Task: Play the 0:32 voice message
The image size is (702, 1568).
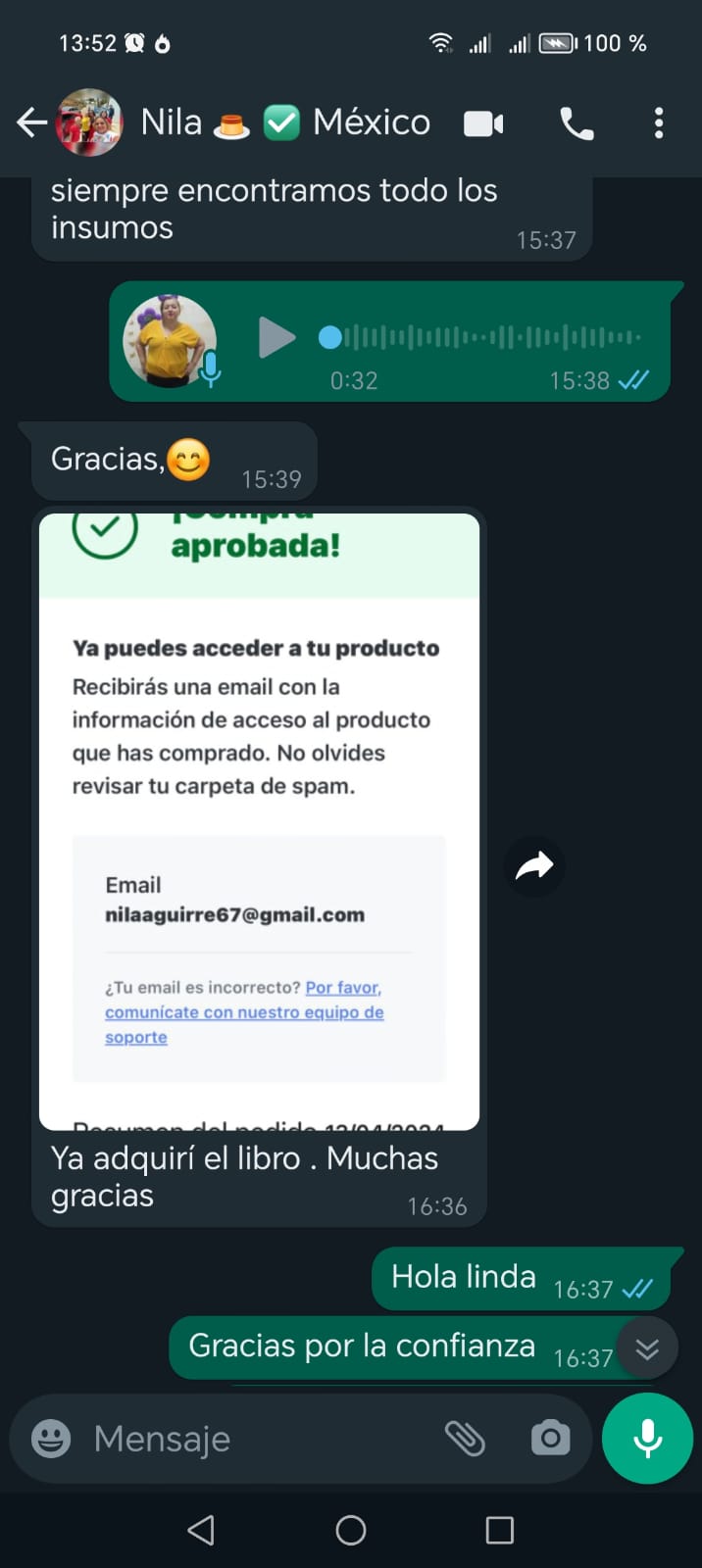Action: (x=276, y=338)
